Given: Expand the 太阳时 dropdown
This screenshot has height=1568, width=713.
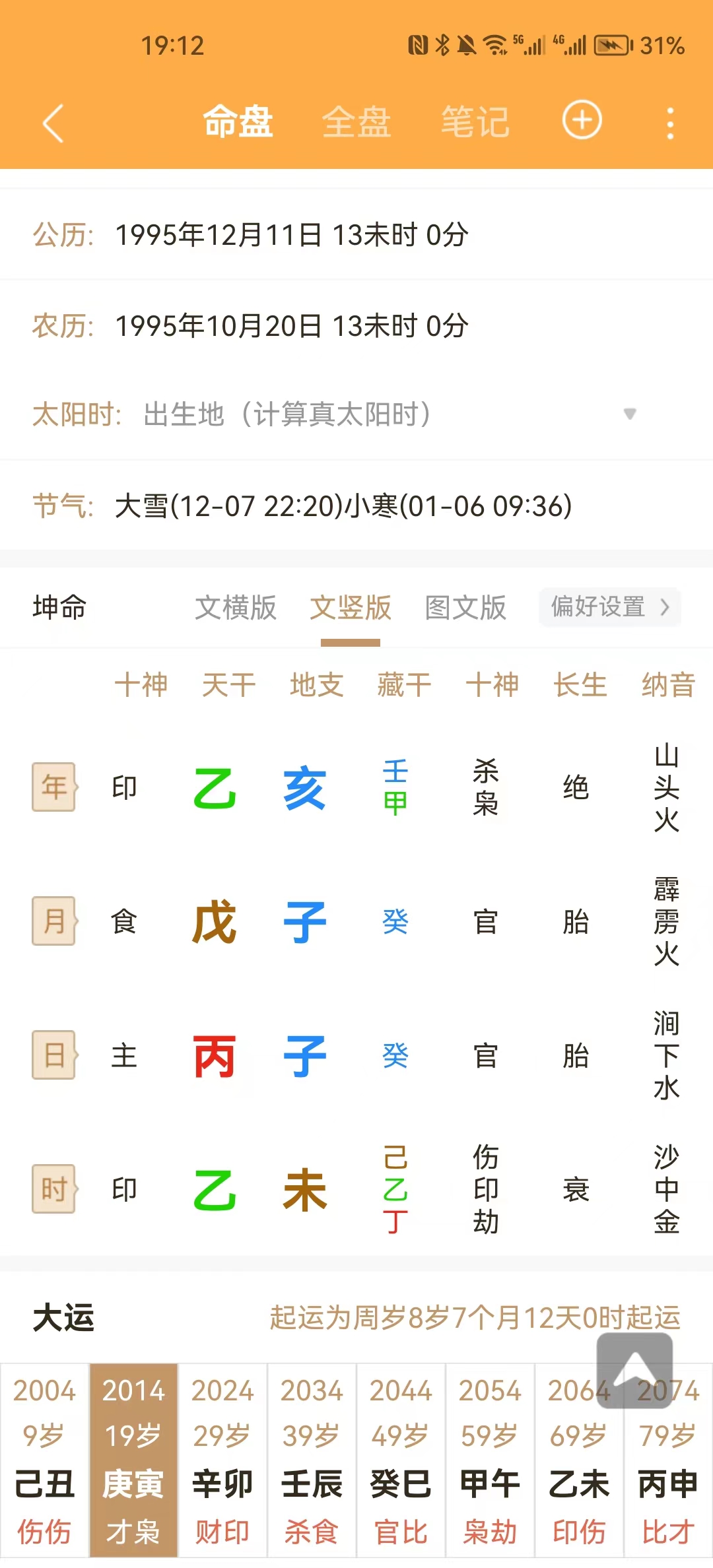Looking at the screenshot, I should point(630,414).
